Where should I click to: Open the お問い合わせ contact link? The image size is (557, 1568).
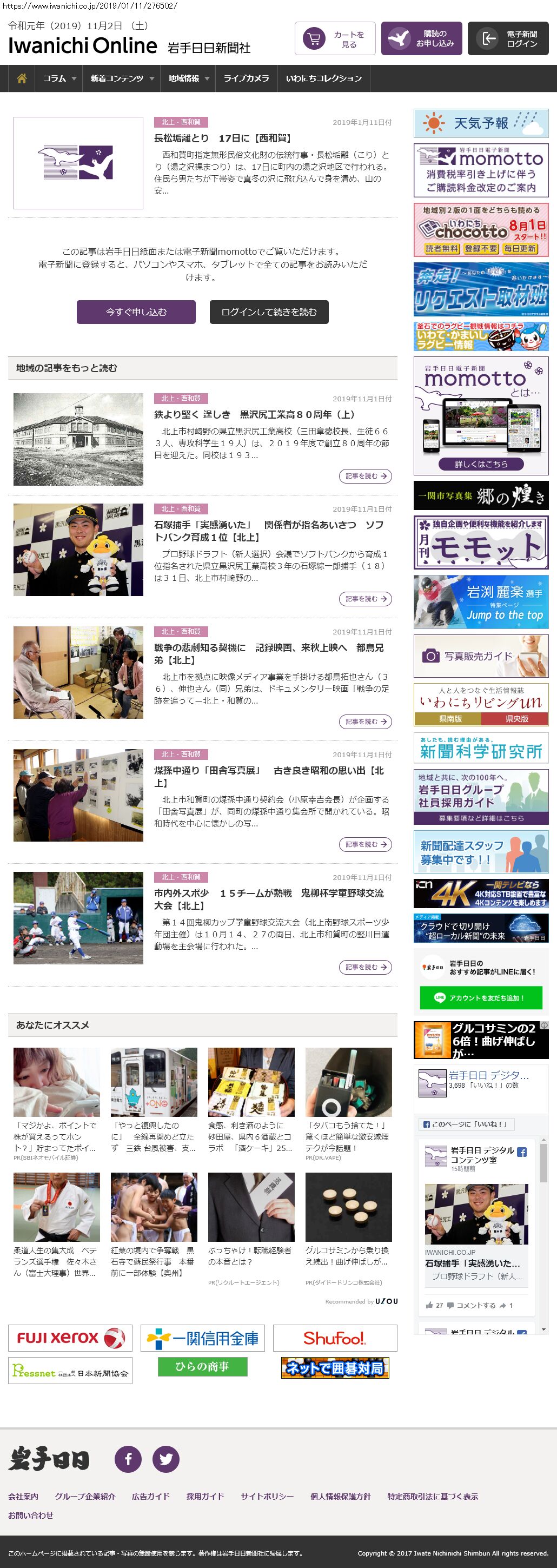click(x=30, y=1514)
